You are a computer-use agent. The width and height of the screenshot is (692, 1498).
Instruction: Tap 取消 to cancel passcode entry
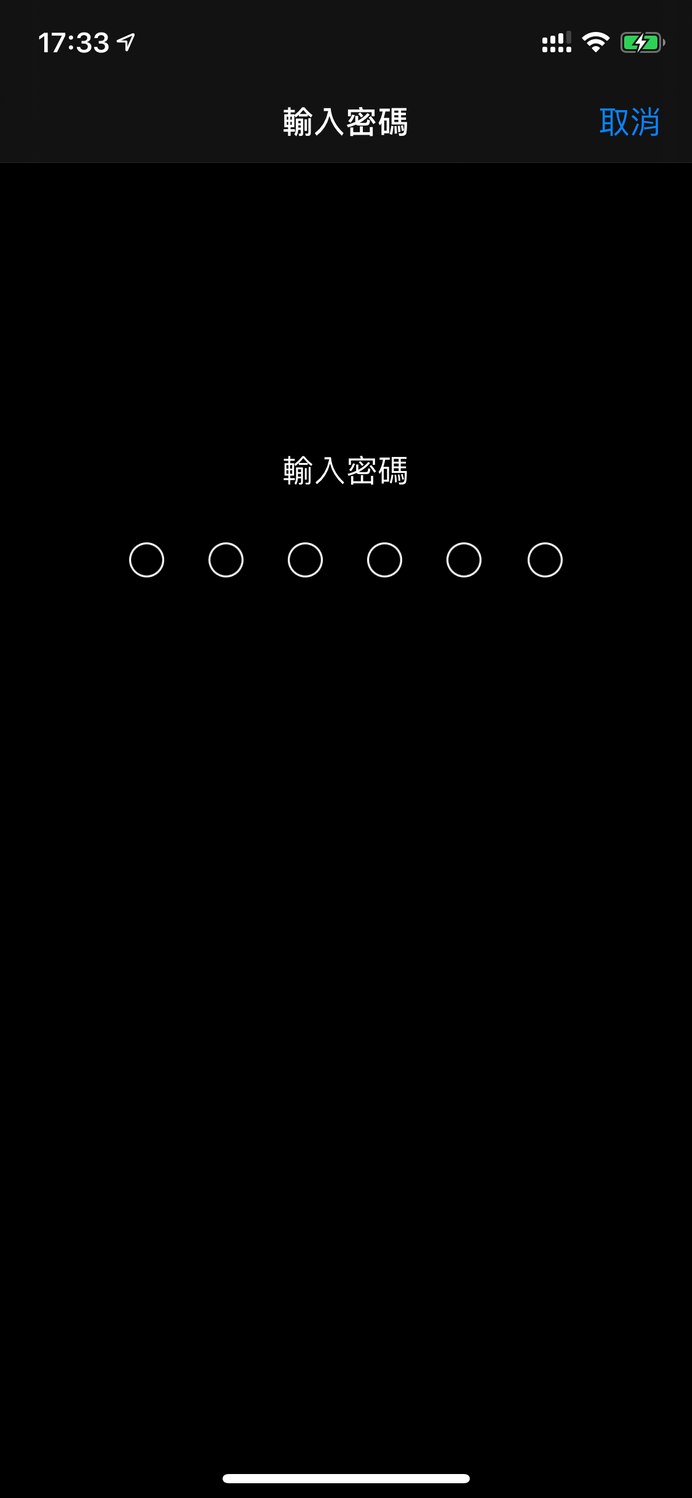629,122
